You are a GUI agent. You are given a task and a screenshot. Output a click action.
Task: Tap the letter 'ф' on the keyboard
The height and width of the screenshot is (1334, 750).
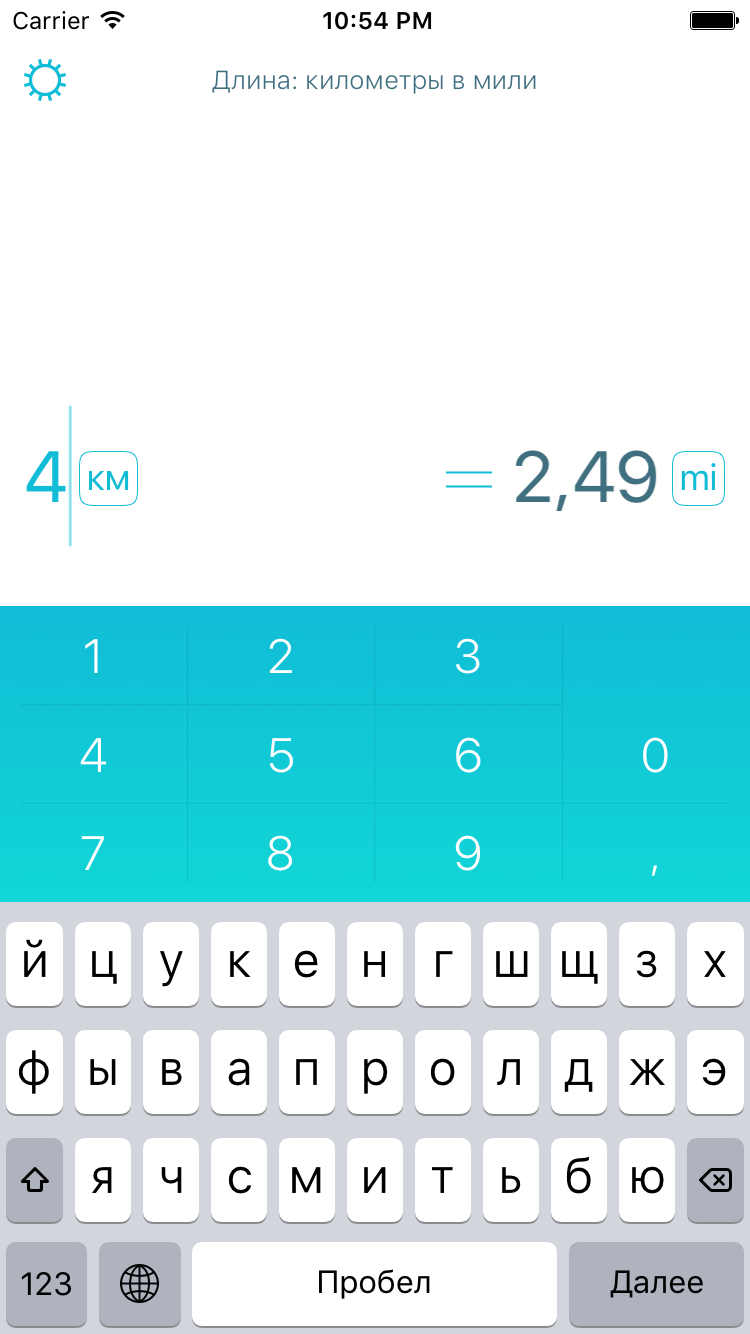[35, 1072]
